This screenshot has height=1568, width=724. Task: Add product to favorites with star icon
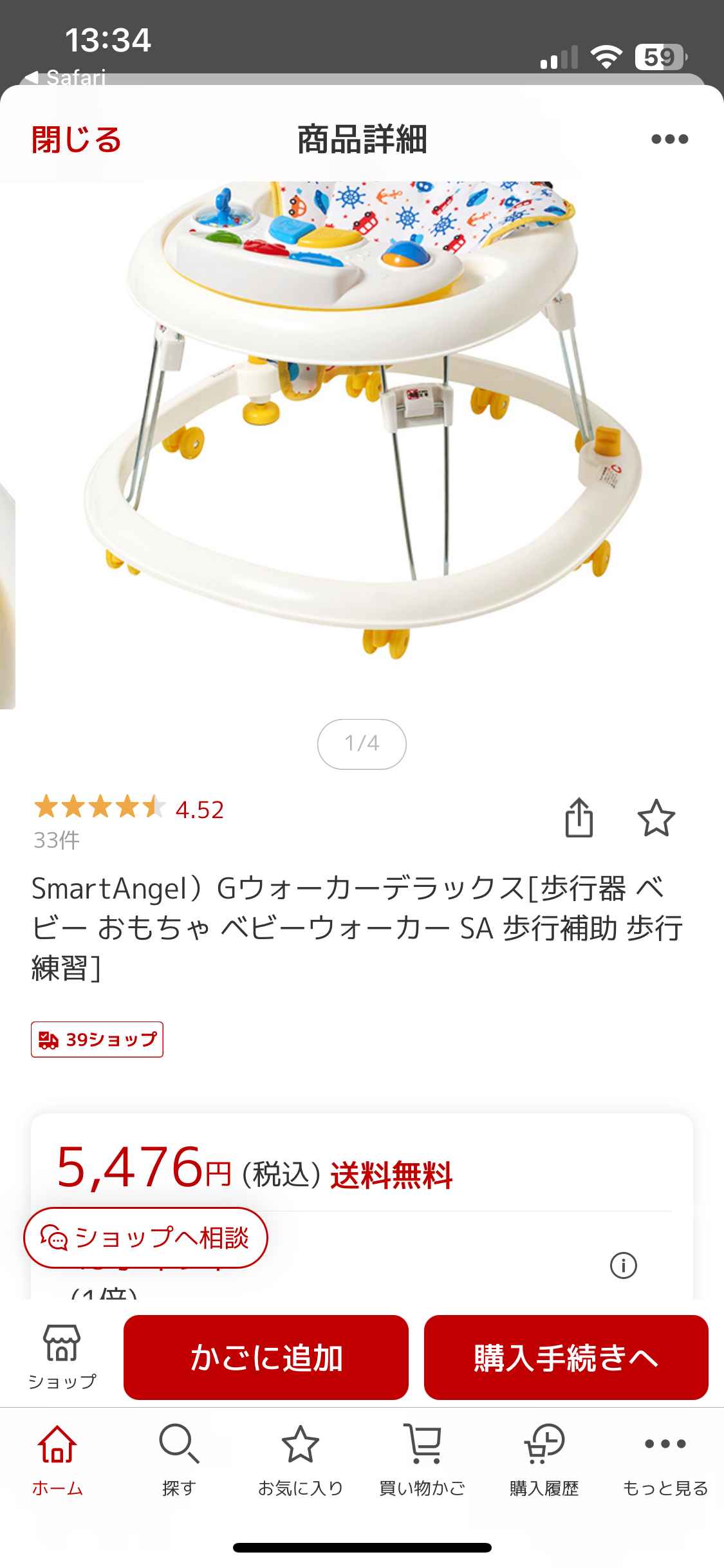pos(656,818)
